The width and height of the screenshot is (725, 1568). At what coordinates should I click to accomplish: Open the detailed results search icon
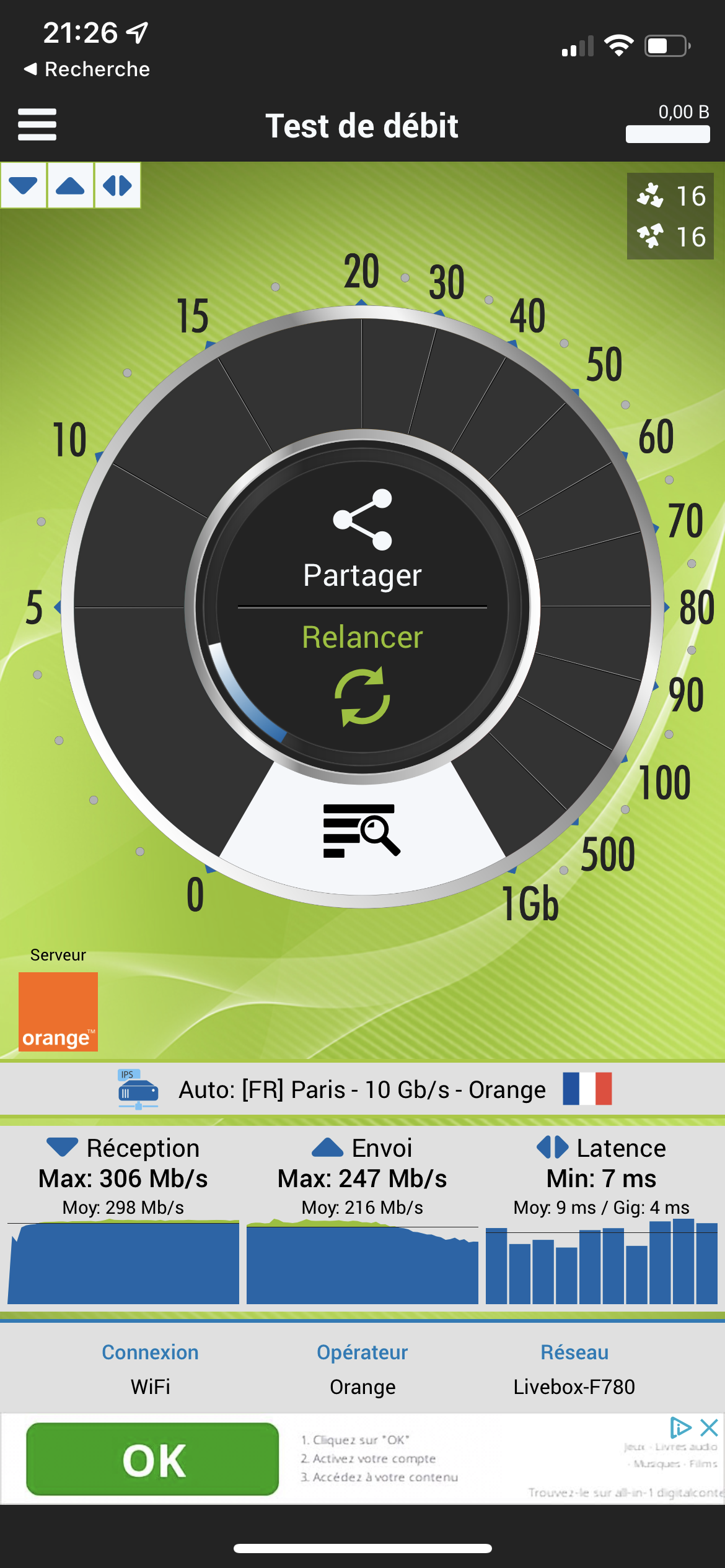(x=362, y=830)
